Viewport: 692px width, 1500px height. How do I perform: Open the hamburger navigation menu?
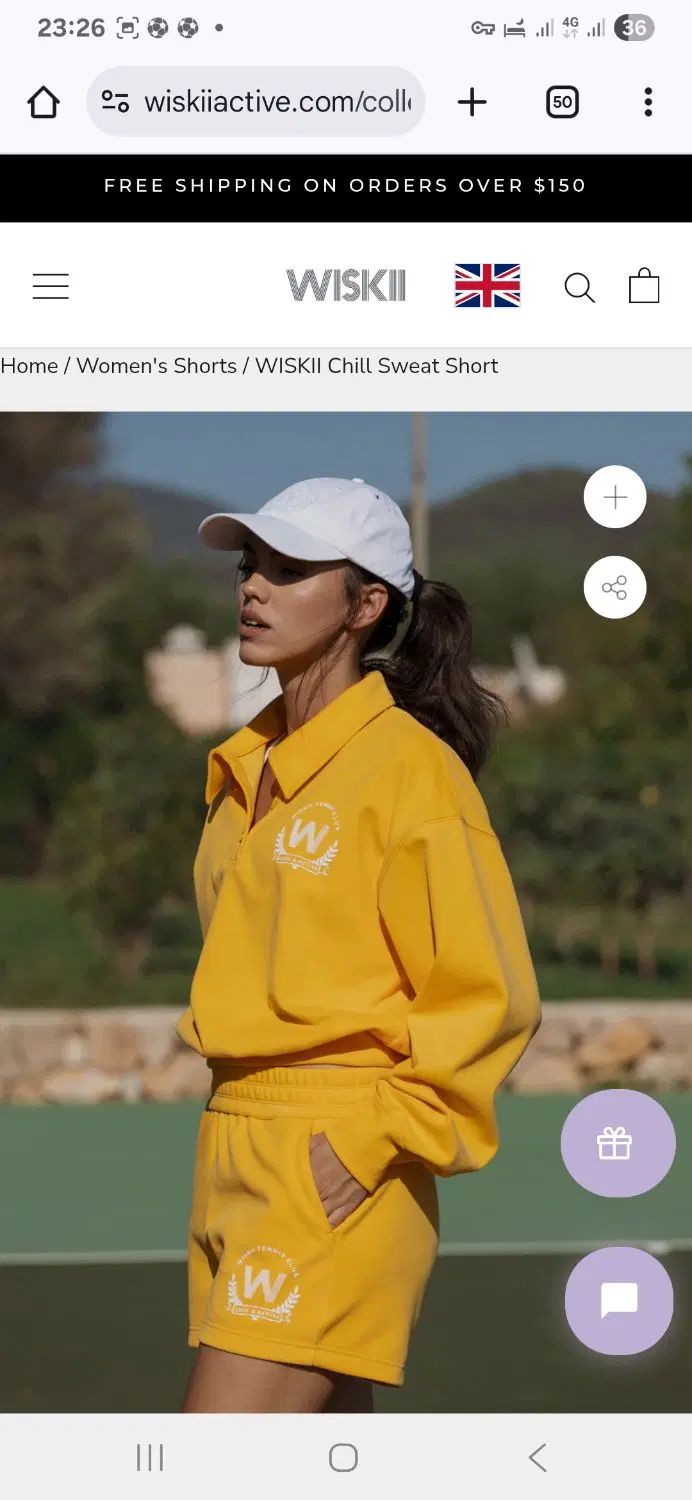tap(50, 286)
